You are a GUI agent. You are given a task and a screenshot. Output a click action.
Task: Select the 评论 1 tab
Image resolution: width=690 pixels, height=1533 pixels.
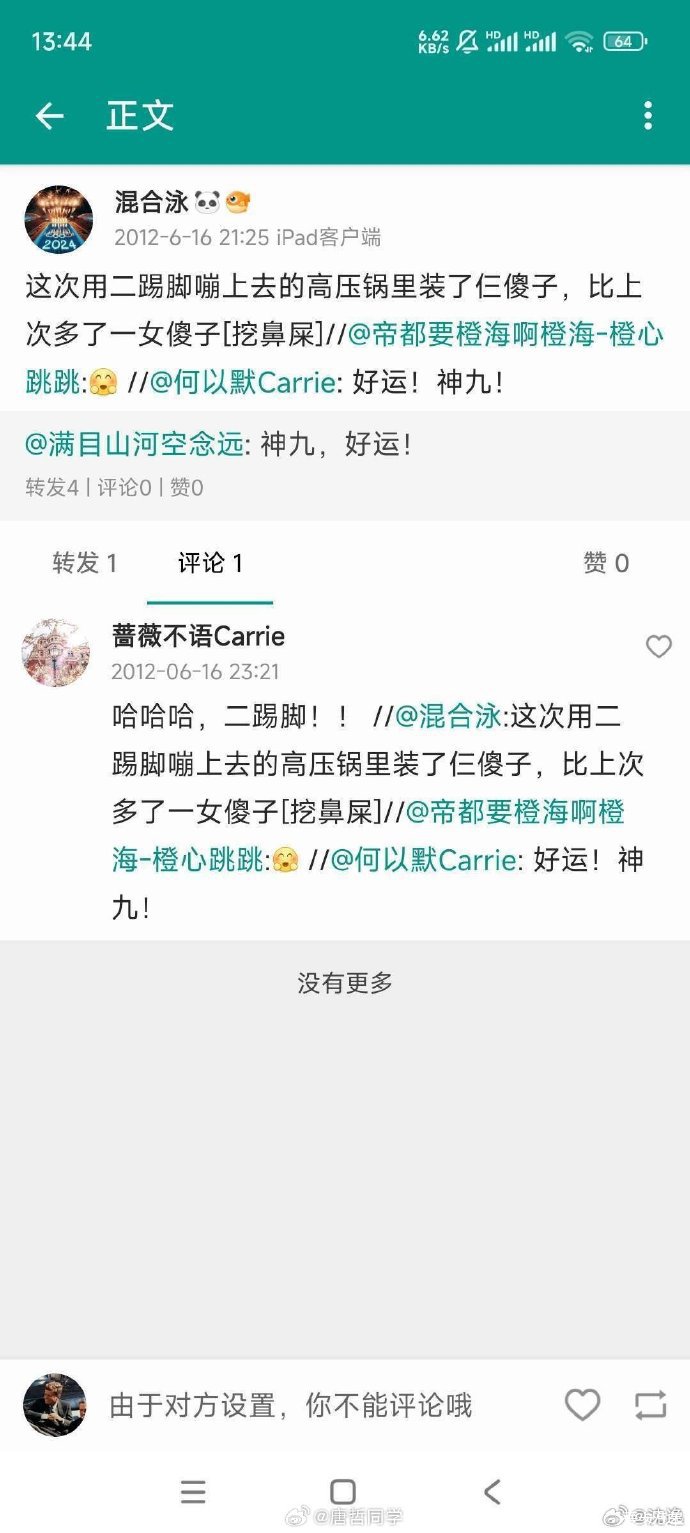pos(210,563)
